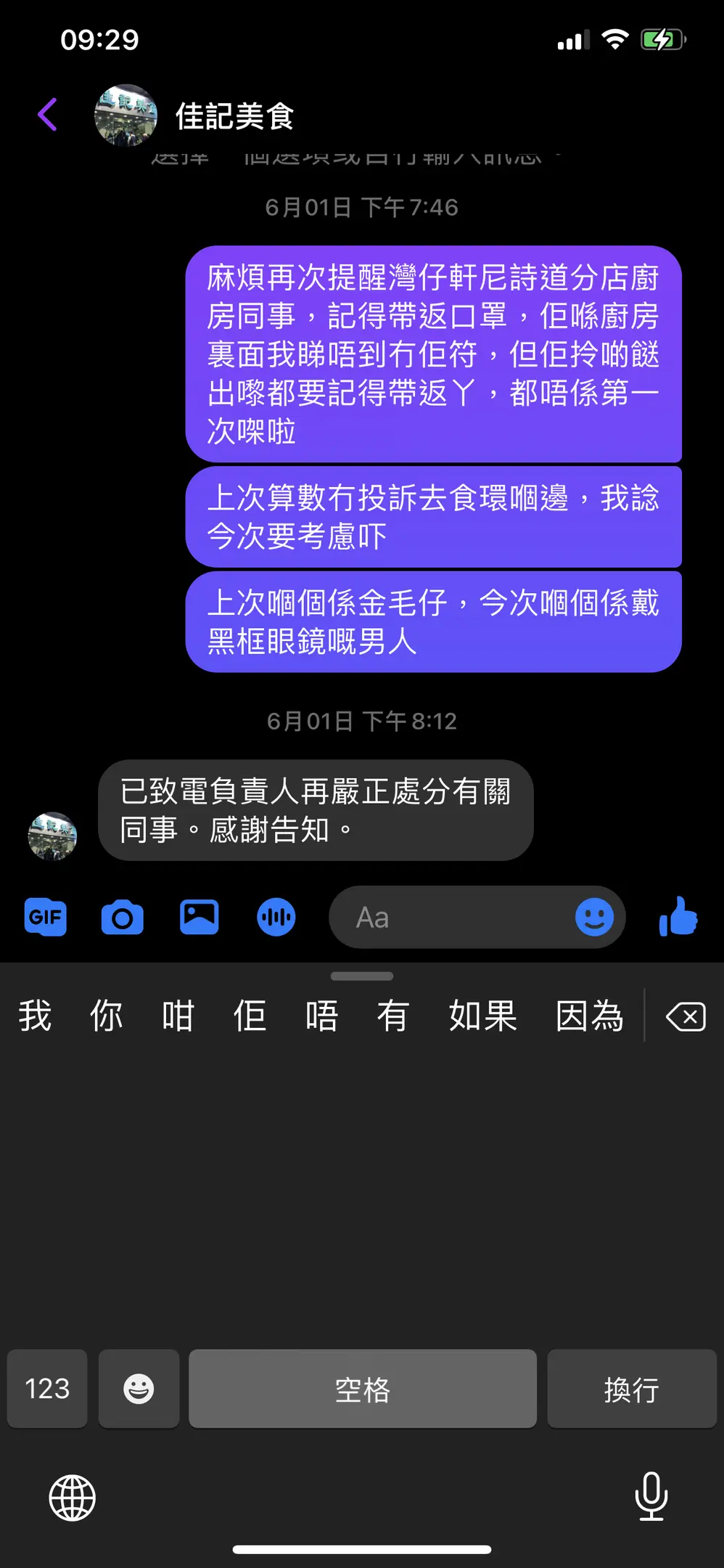Tap the 空格 space key
The height and width of the screenshot is (1568, 724).
363,1389
